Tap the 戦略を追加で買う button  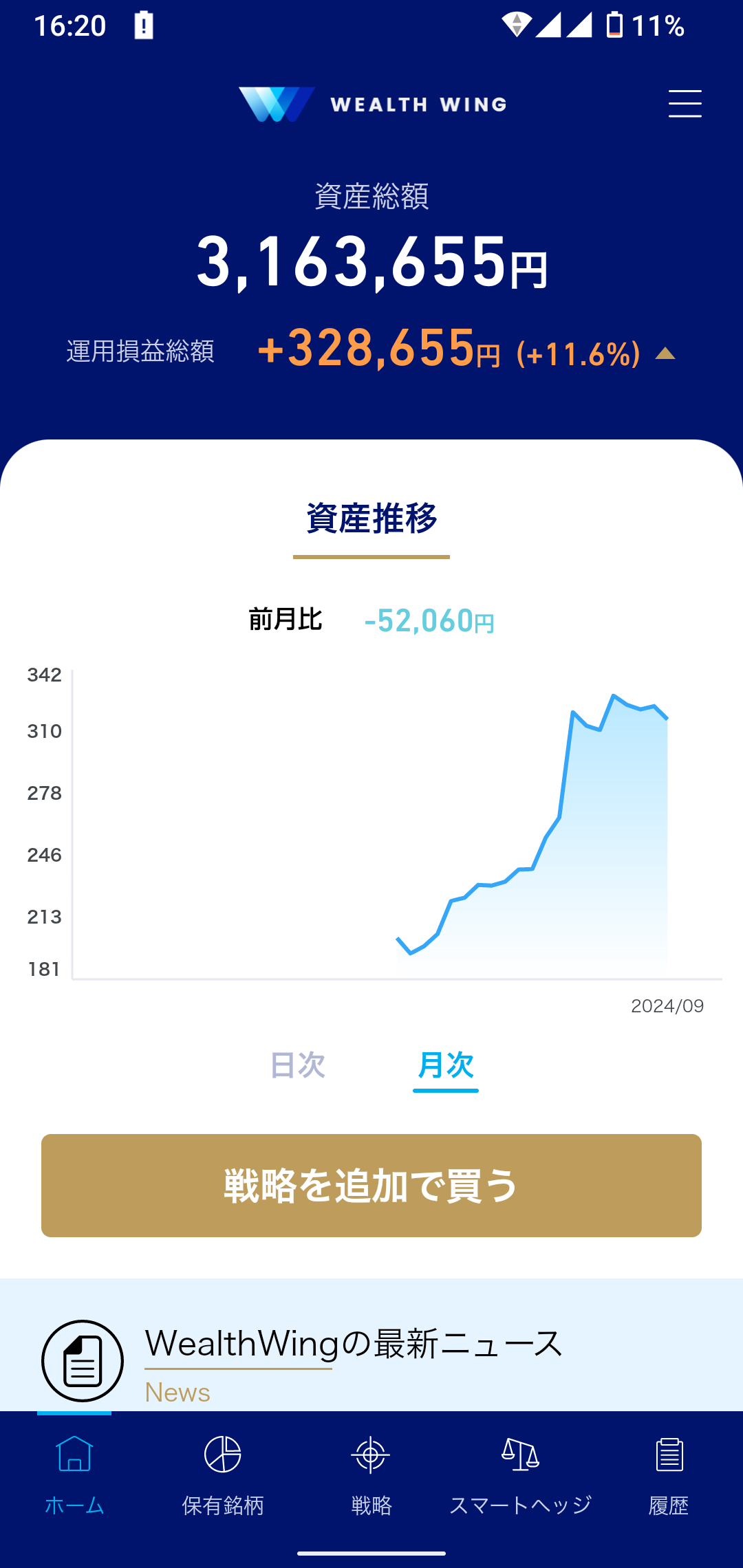[x=371, y=1186]
